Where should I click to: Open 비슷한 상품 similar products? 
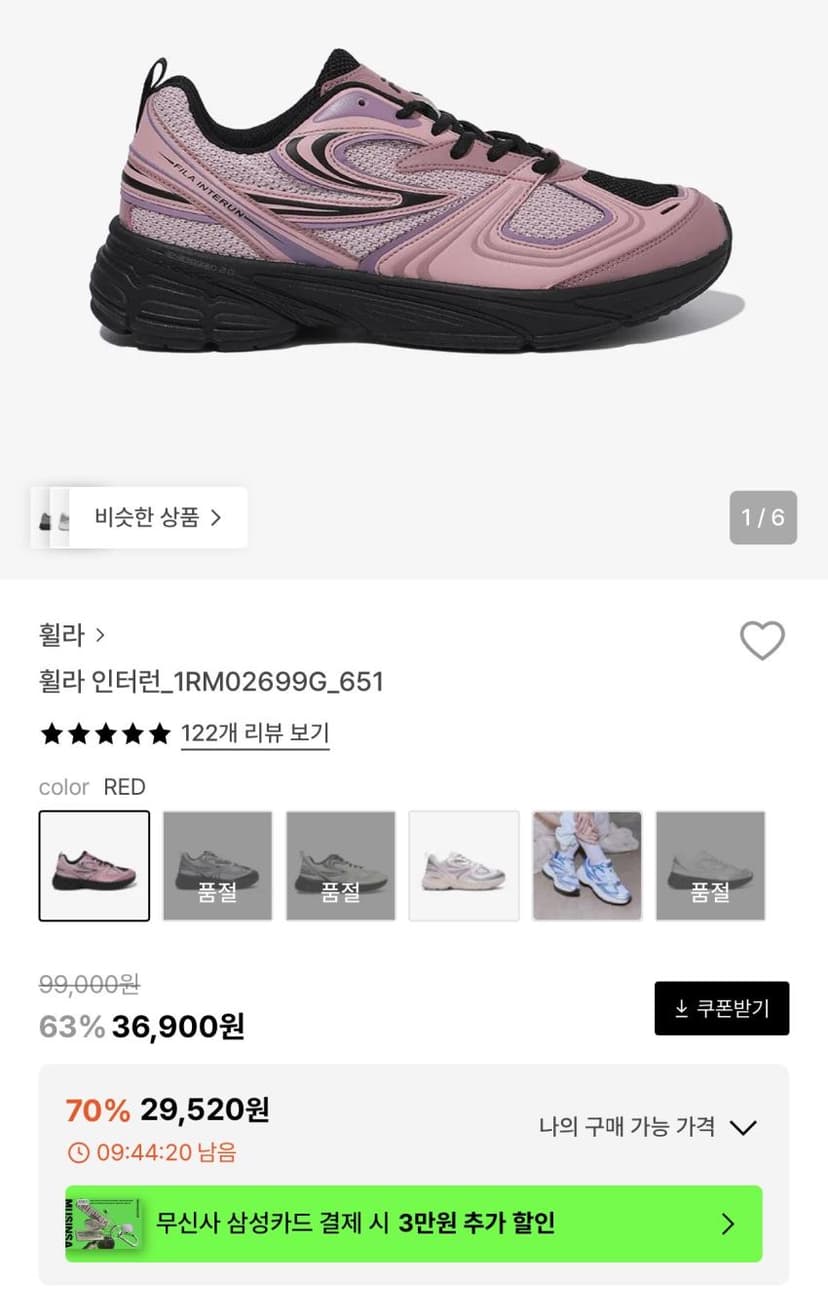coord(139,517)
